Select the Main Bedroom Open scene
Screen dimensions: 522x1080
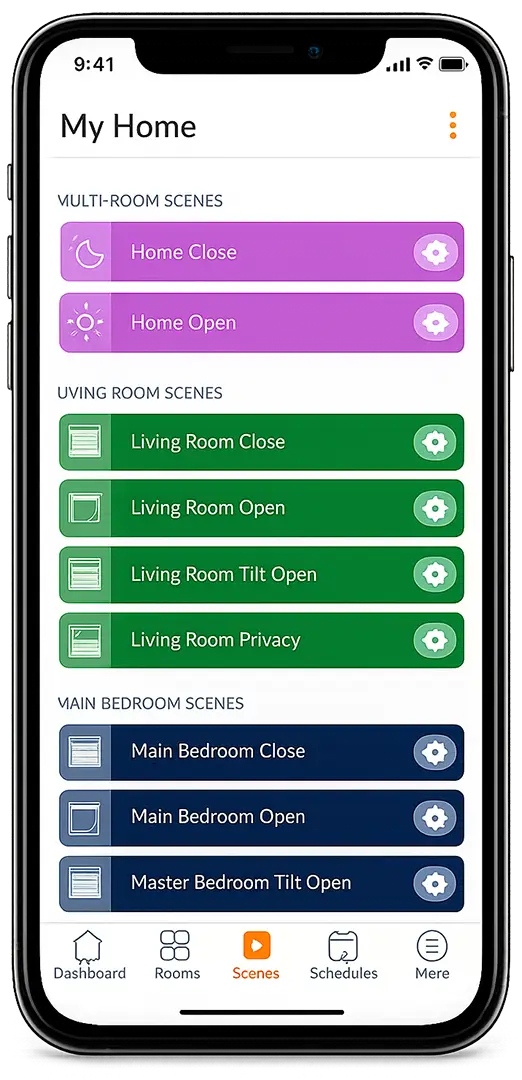click(262, 818)
